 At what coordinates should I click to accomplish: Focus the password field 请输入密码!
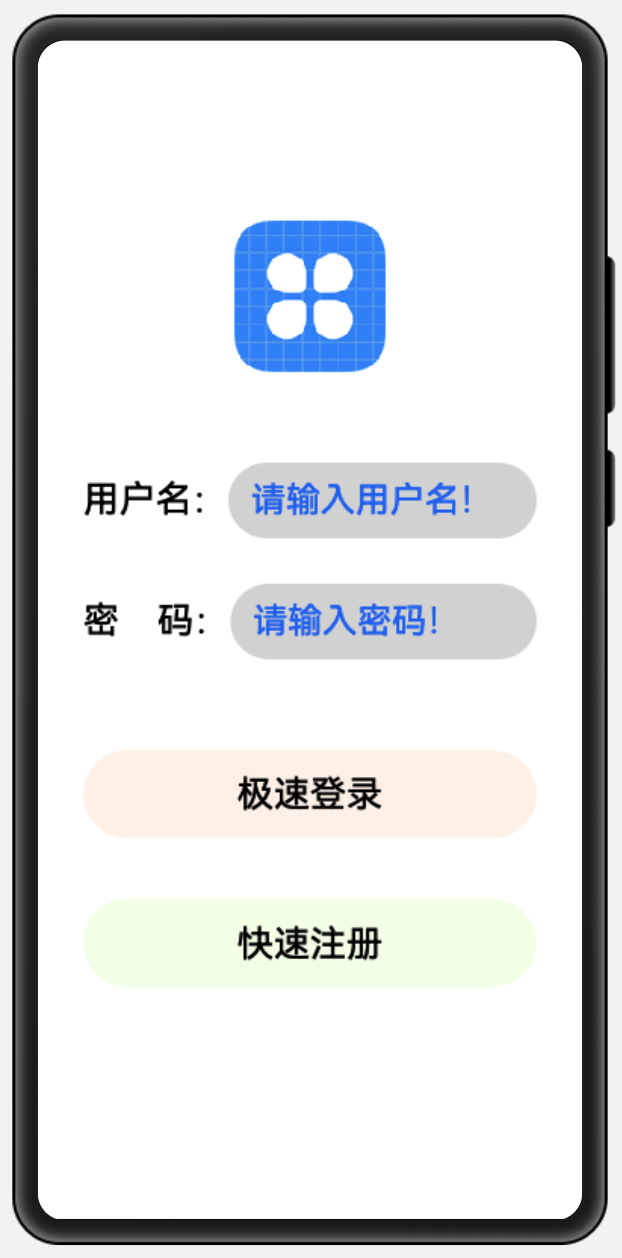pos(383,621)
